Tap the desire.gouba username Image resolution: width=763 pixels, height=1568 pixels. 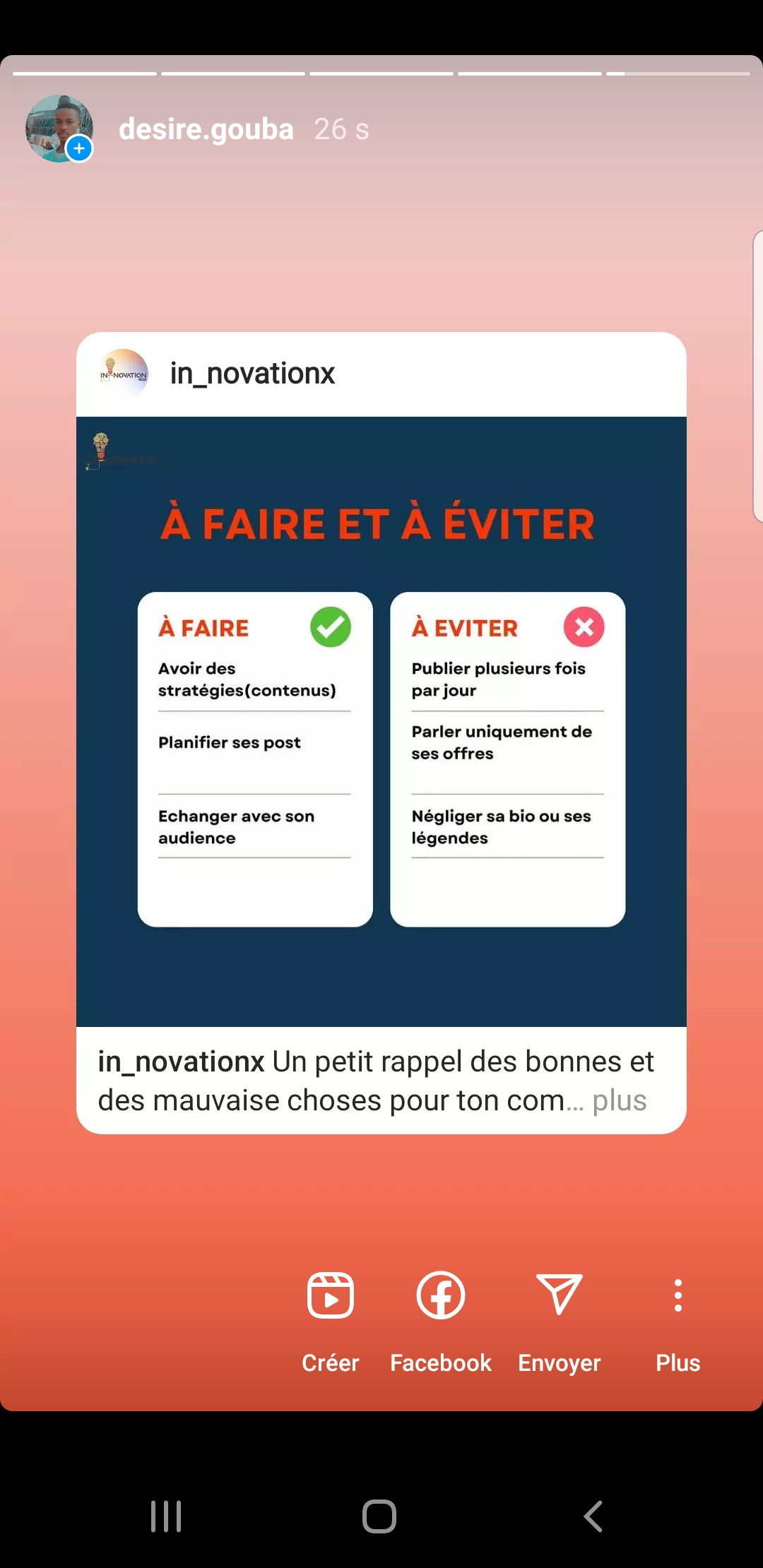coord(206,129)
